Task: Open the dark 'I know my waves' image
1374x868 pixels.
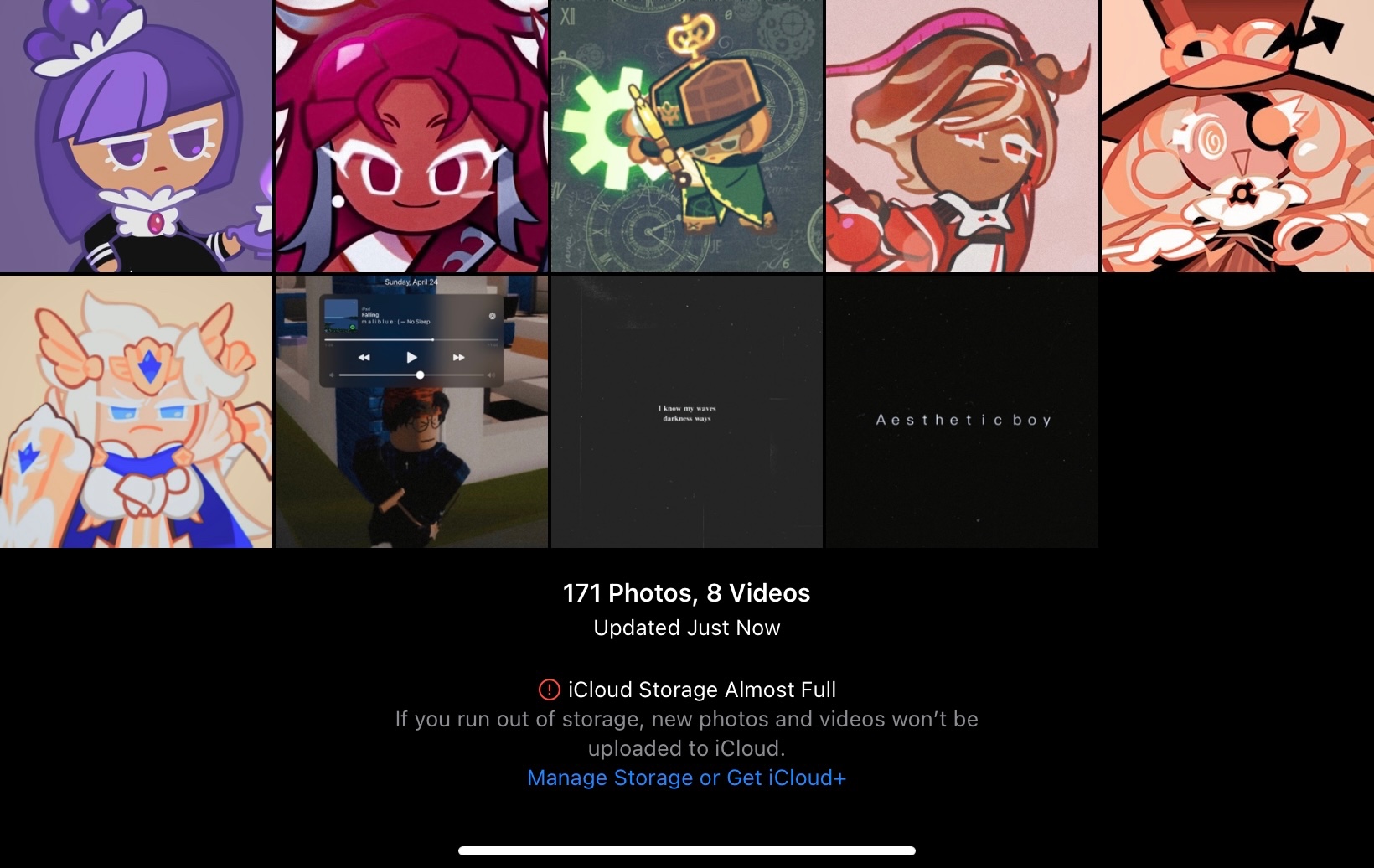Action: pos(687,411)
